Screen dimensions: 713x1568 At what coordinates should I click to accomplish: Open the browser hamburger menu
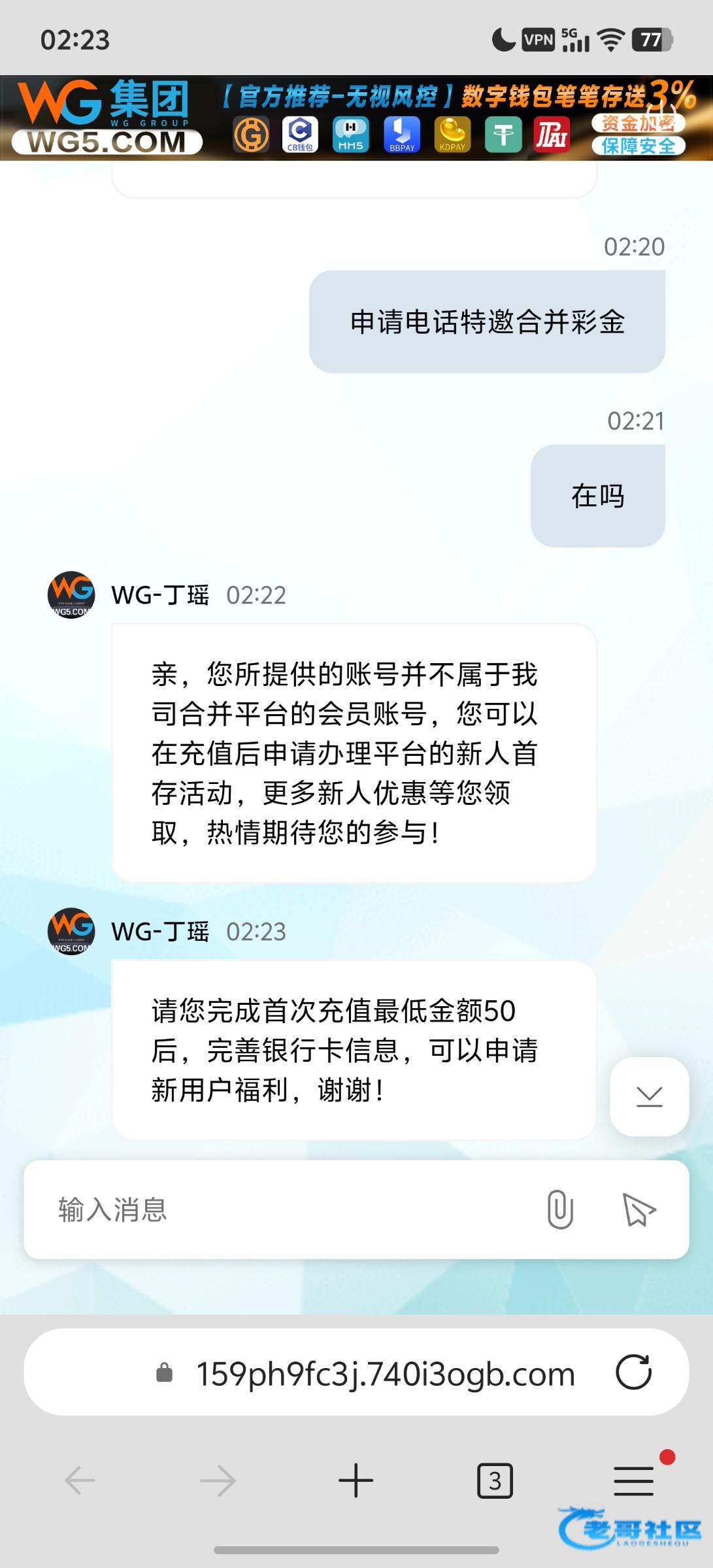click(x=633, y=1480)
